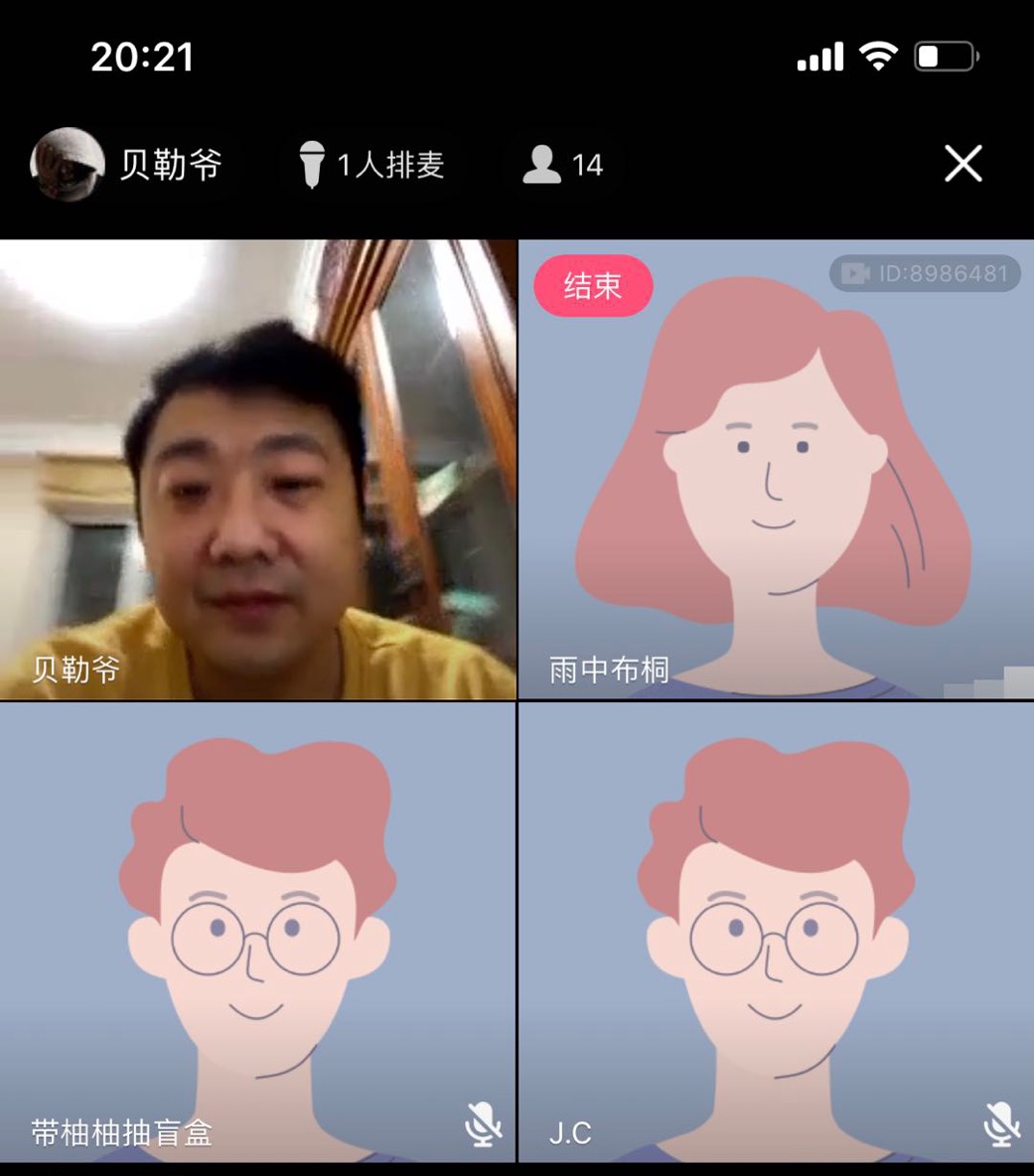The image size is (1034, 1176).
Task: Open 带柚柚抽盲盒's seat tile
Action: click(257, 932)
